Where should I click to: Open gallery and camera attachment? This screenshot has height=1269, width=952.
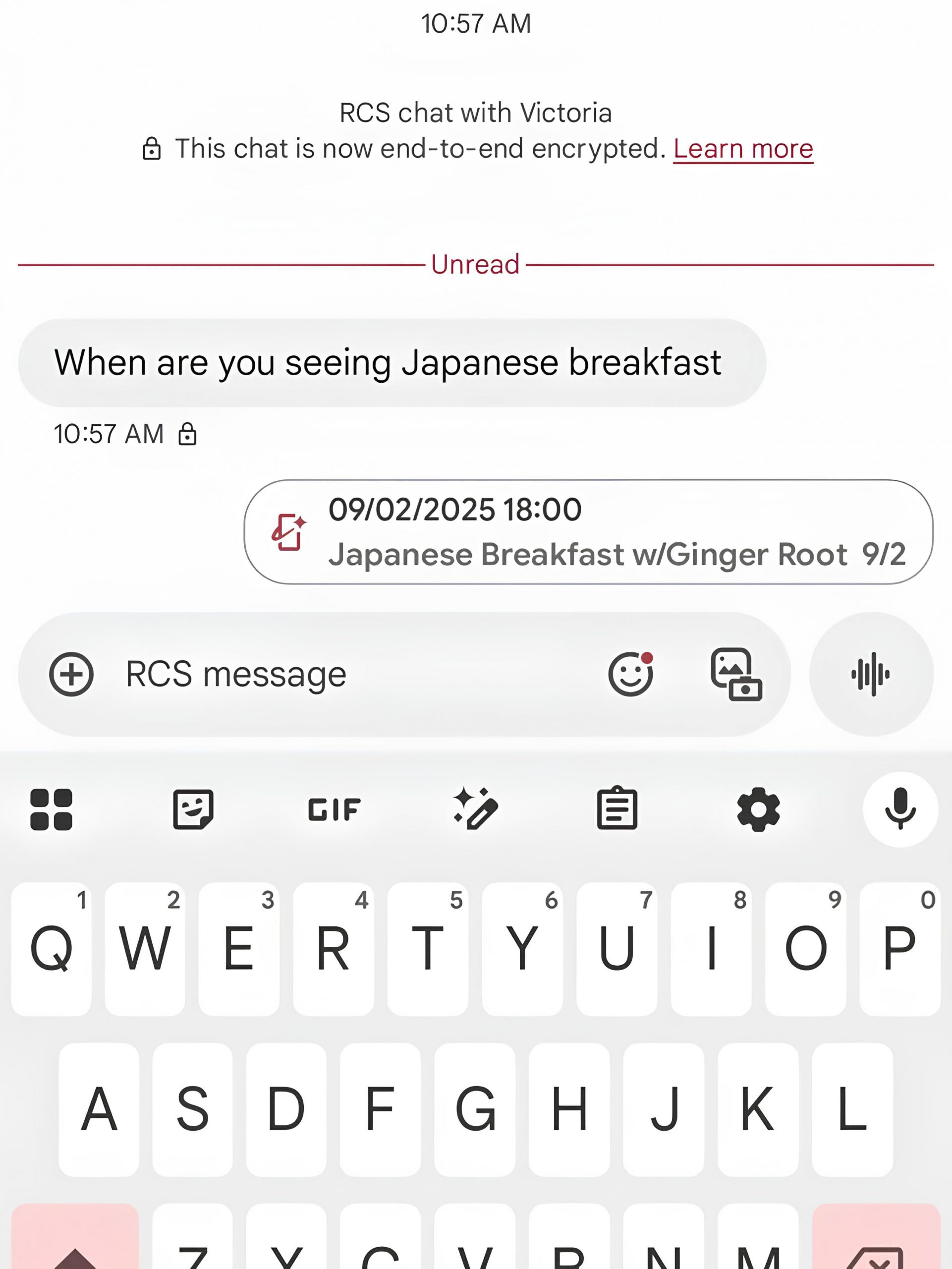click(736, 674)
